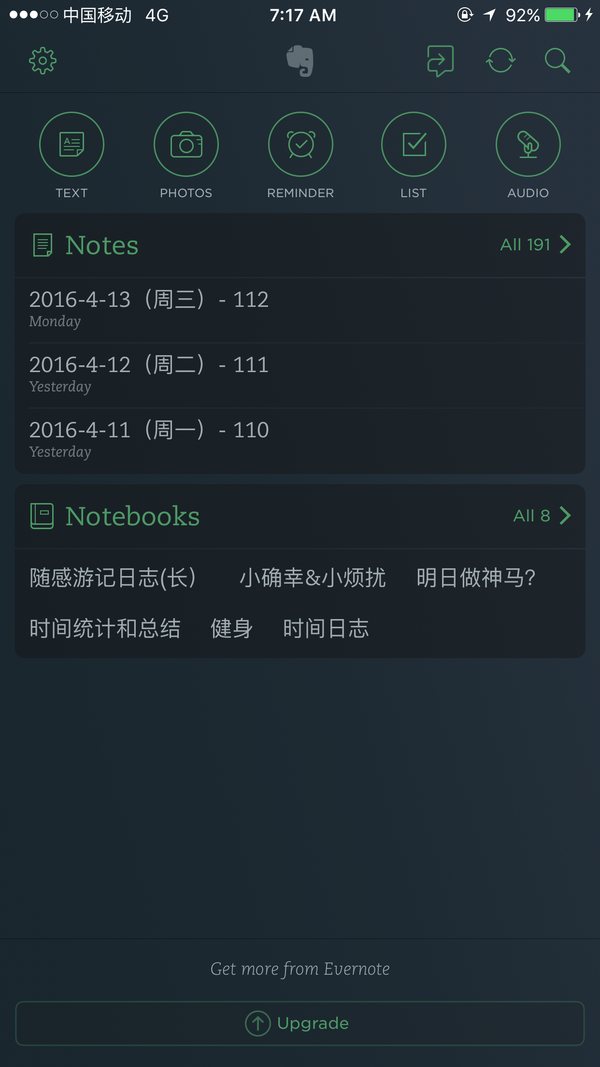Start a new List note

click(414, 155)
